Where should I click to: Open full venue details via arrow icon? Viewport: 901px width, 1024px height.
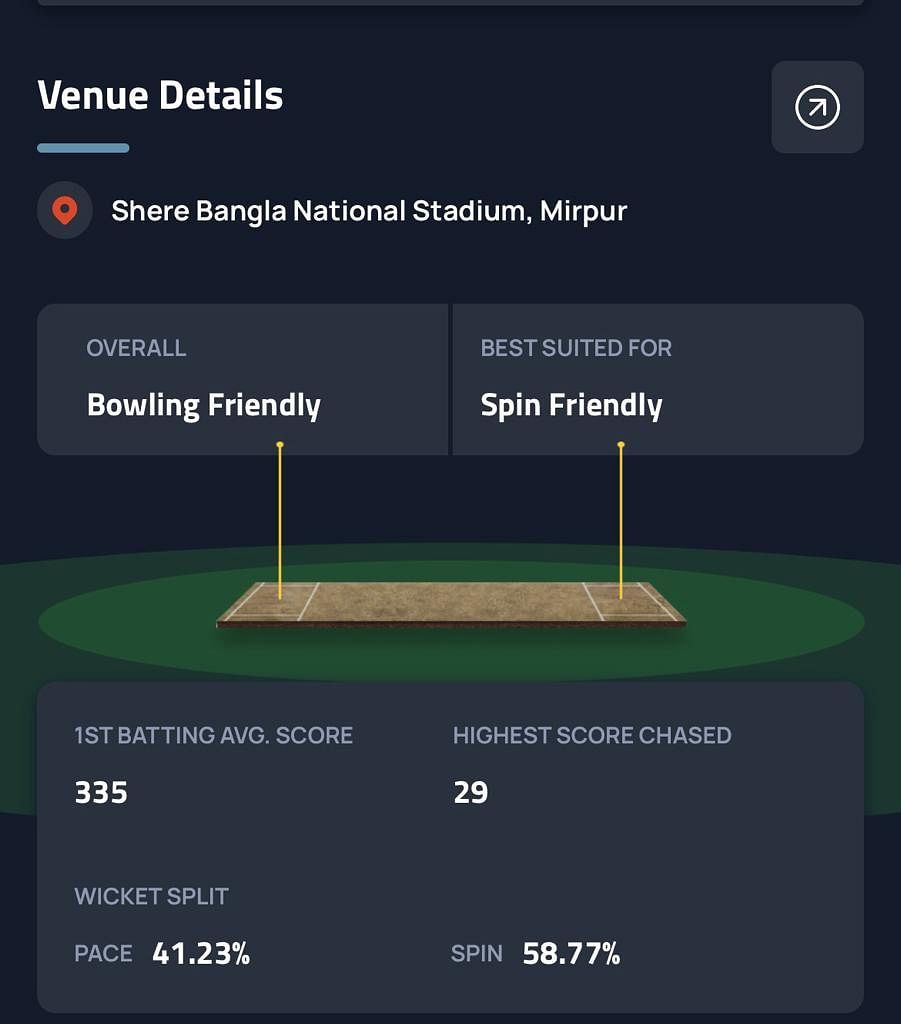pyautogui.click(x=817, y=107)
